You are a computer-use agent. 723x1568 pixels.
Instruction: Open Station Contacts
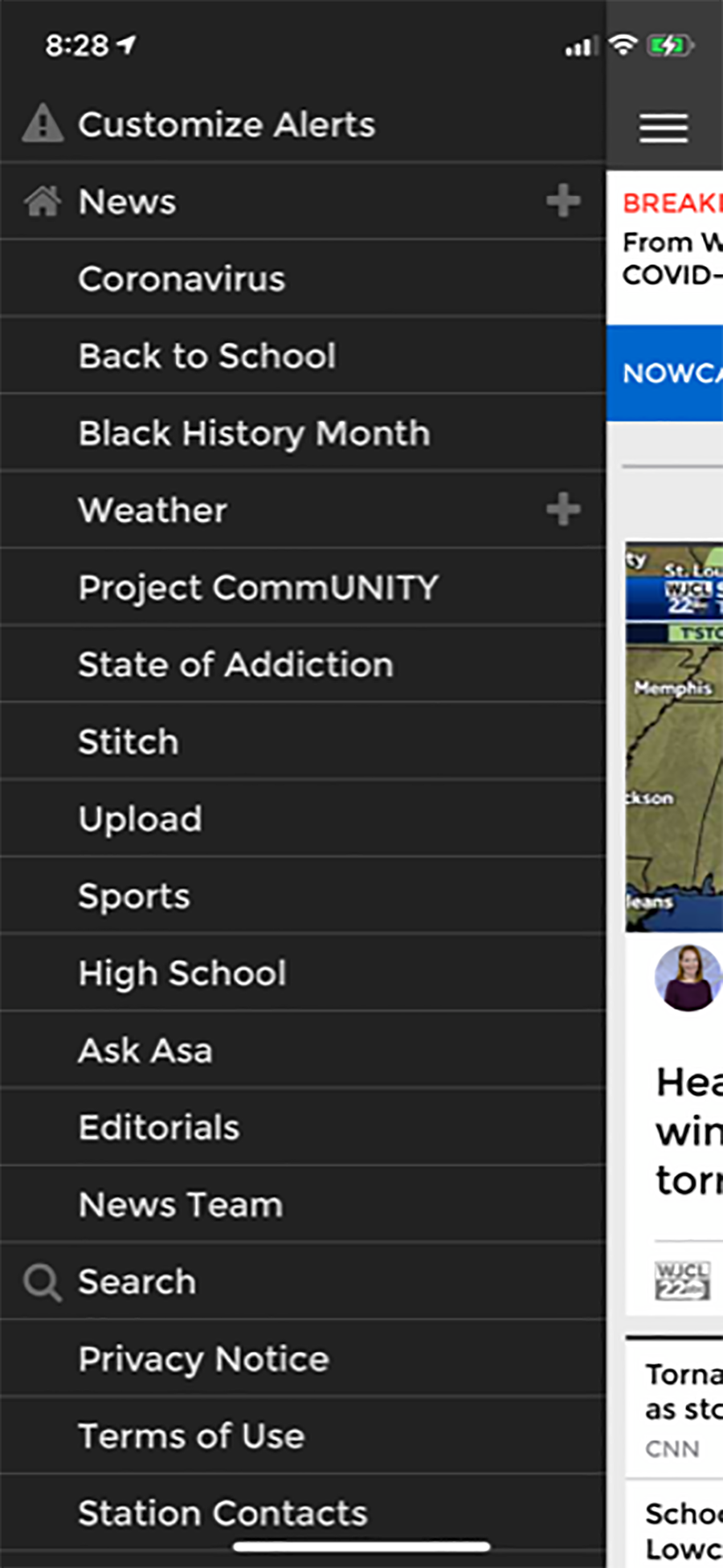[x=223, y=1513]
